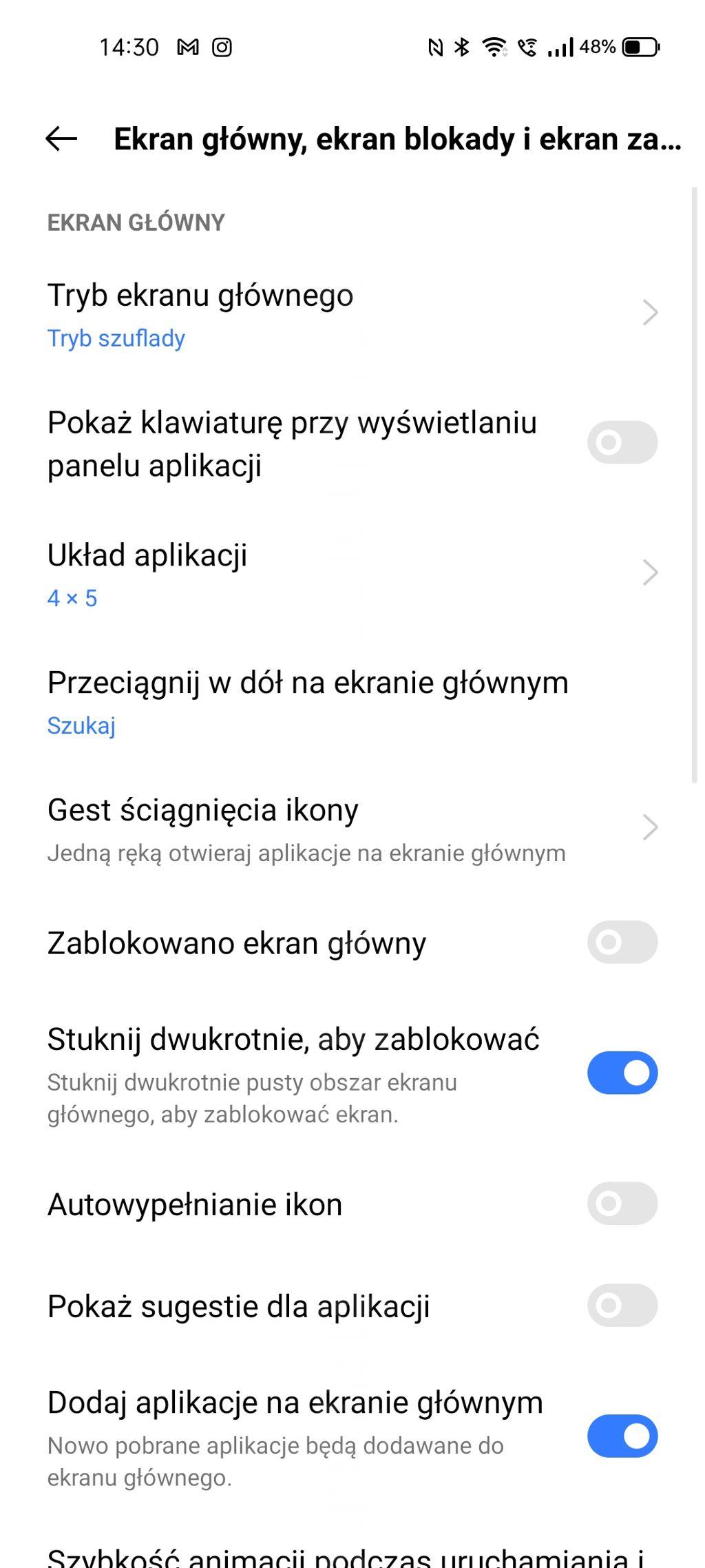
Task: Enable Zablokowano ekran główny switch
Action: 622,942
